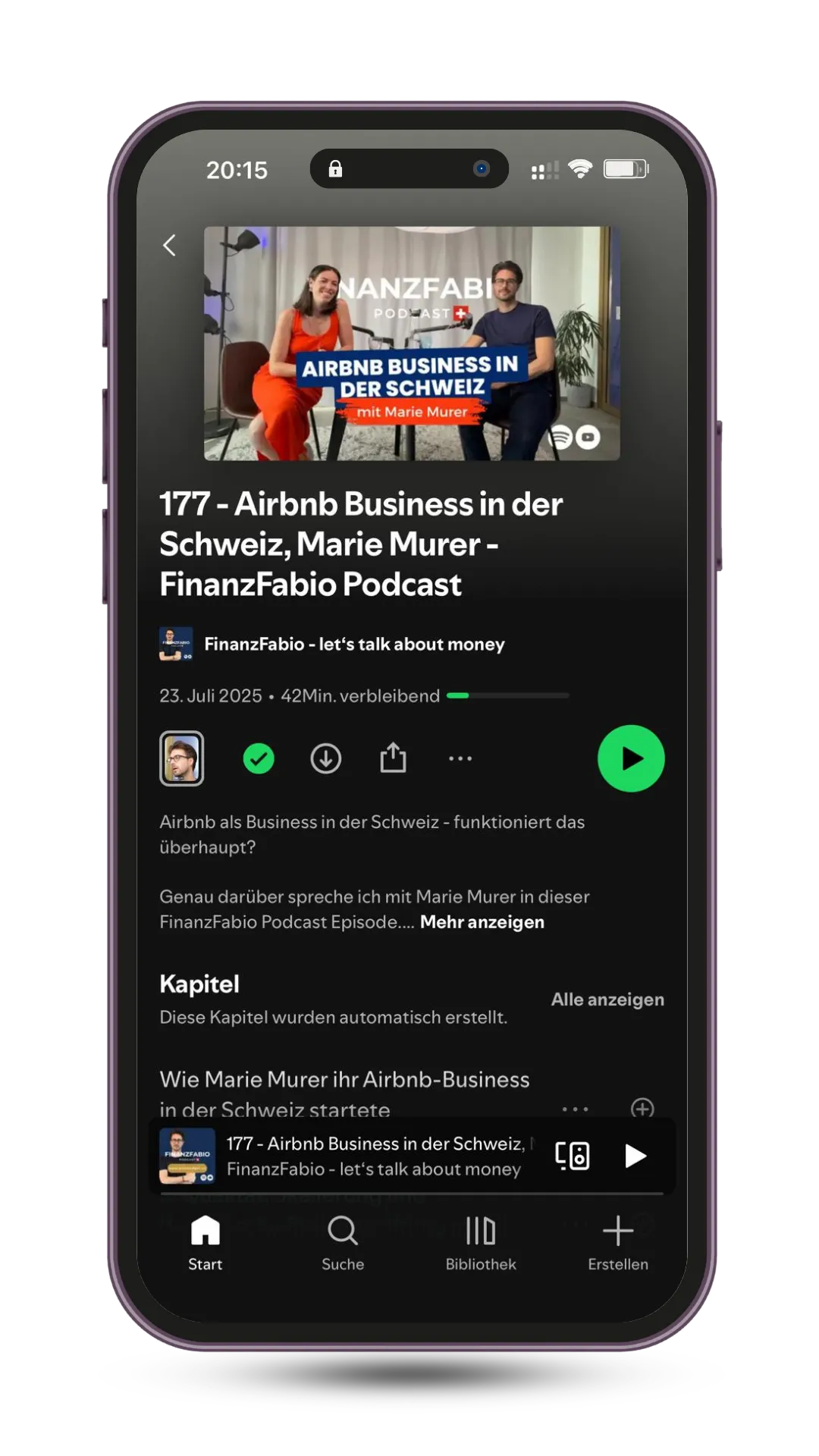Open the episode's three-dot options menu
Image resolution: width=819 pixels, height=1456 pixels.
[460, 758]
